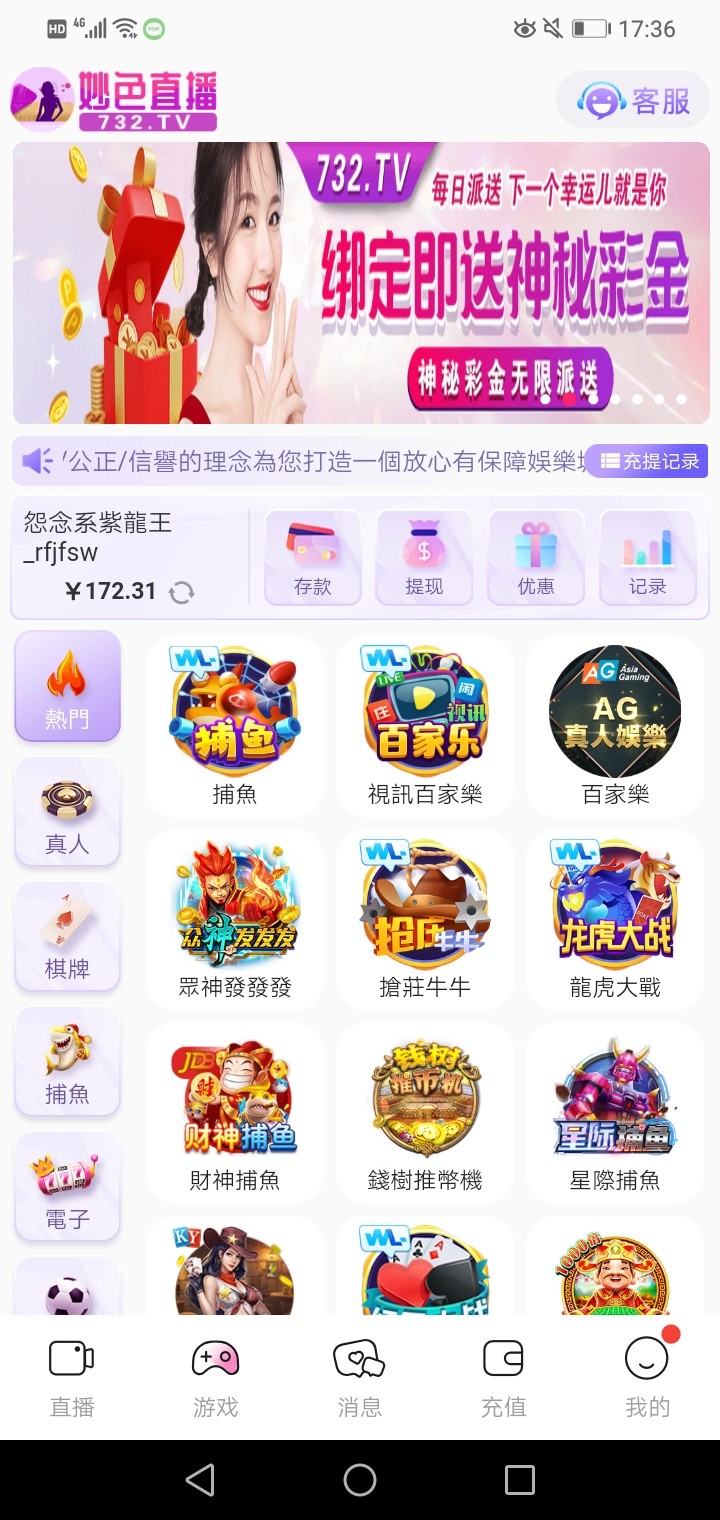
Task: Refresh the ¥172.31 balance
Action: (181, 592)
